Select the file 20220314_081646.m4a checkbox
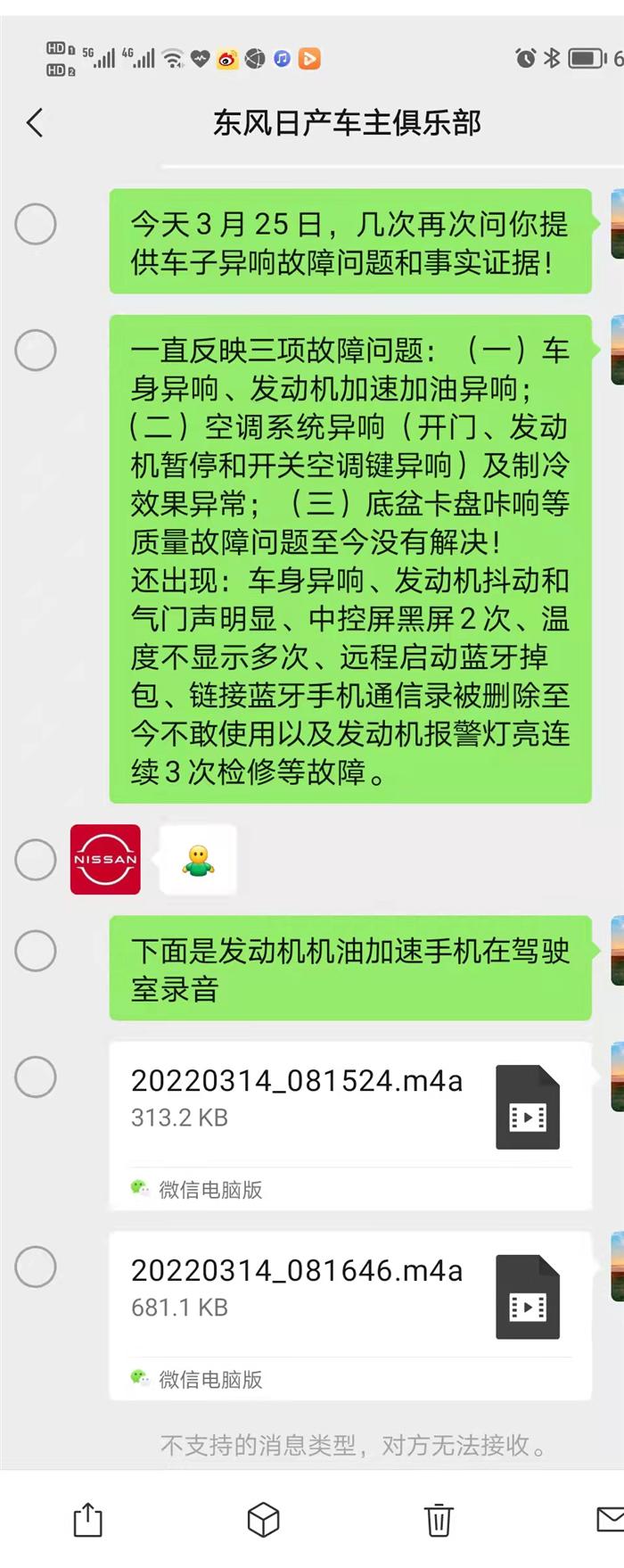 [x=36, y=1267]
